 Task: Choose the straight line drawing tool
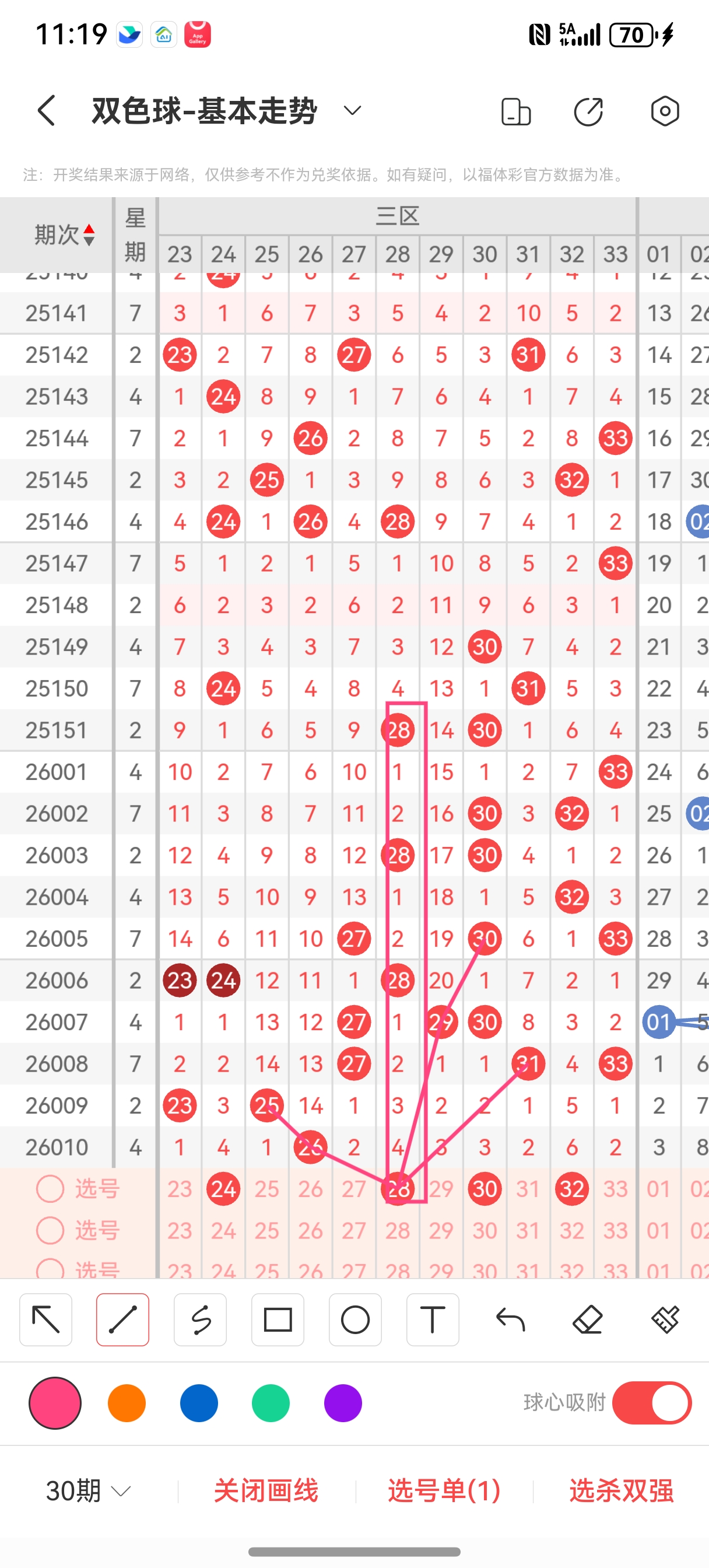122,1319
